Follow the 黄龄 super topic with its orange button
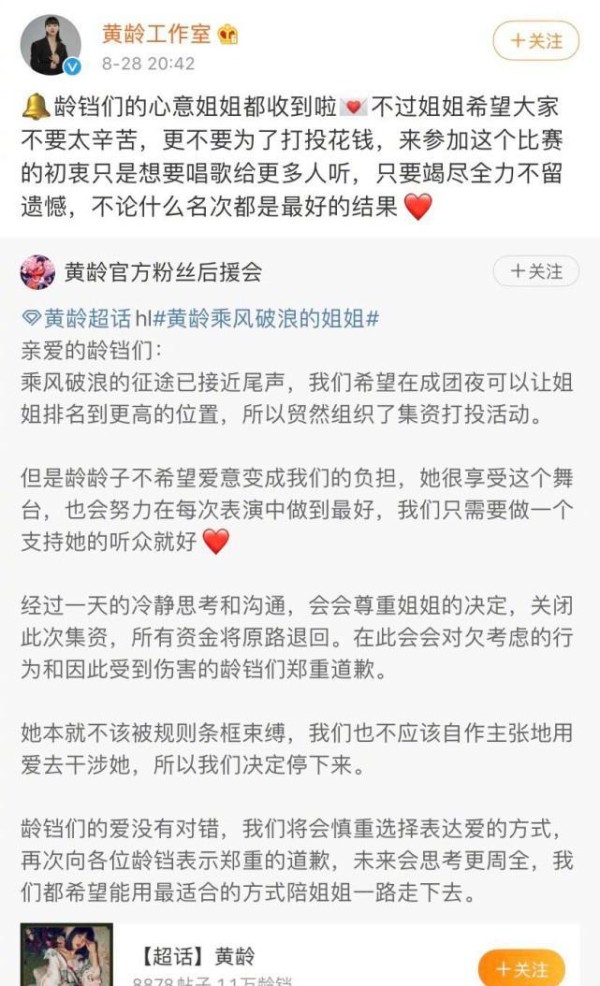 coord(521,968)
